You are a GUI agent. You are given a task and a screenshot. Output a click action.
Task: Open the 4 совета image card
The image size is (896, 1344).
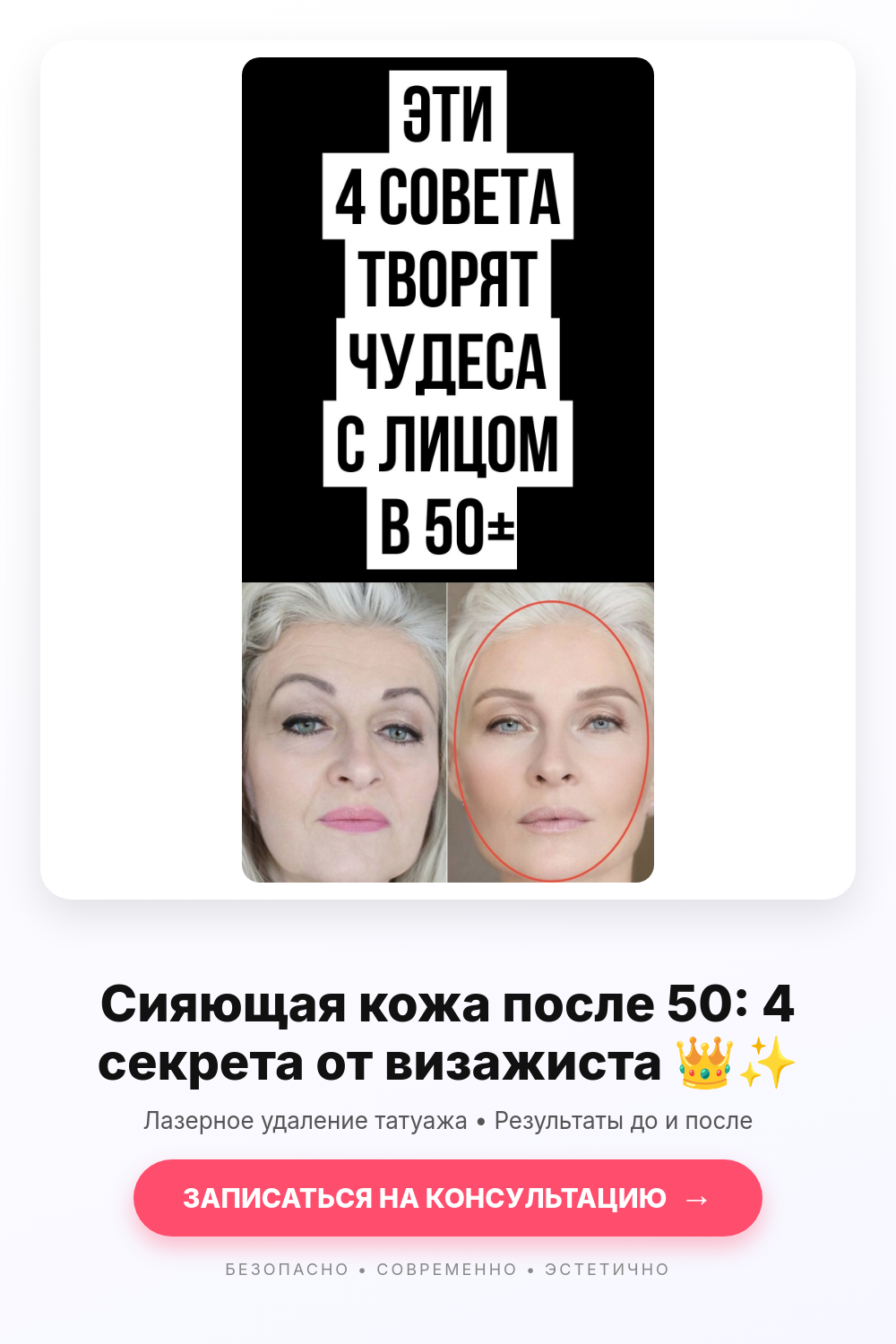click(x=448, y=470)
